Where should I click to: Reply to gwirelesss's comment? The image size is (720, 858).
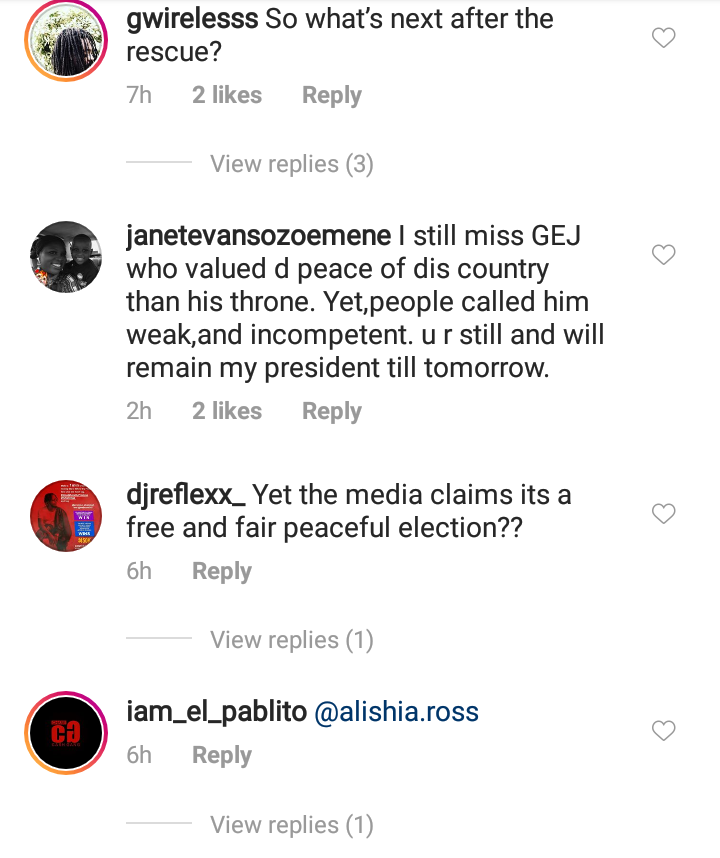(x=331, y=96)
